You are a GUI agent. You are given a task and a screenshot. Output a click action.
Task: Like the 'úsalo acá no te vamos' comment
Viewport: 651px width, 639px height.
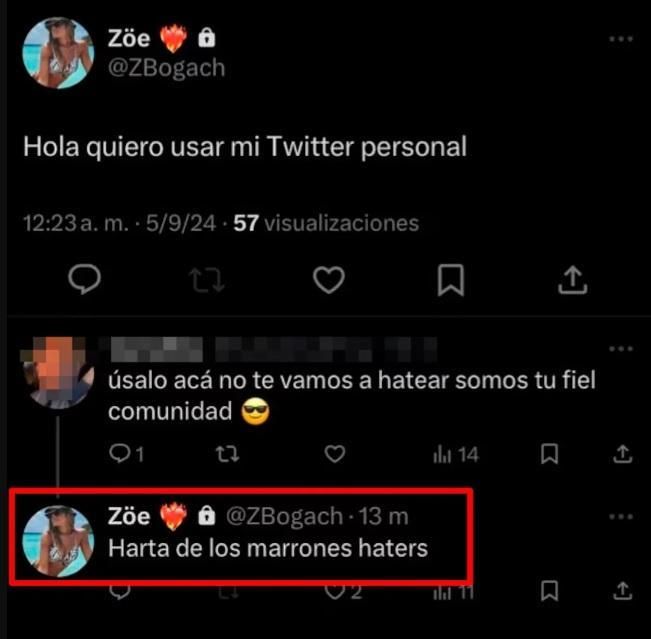[335, 455]
